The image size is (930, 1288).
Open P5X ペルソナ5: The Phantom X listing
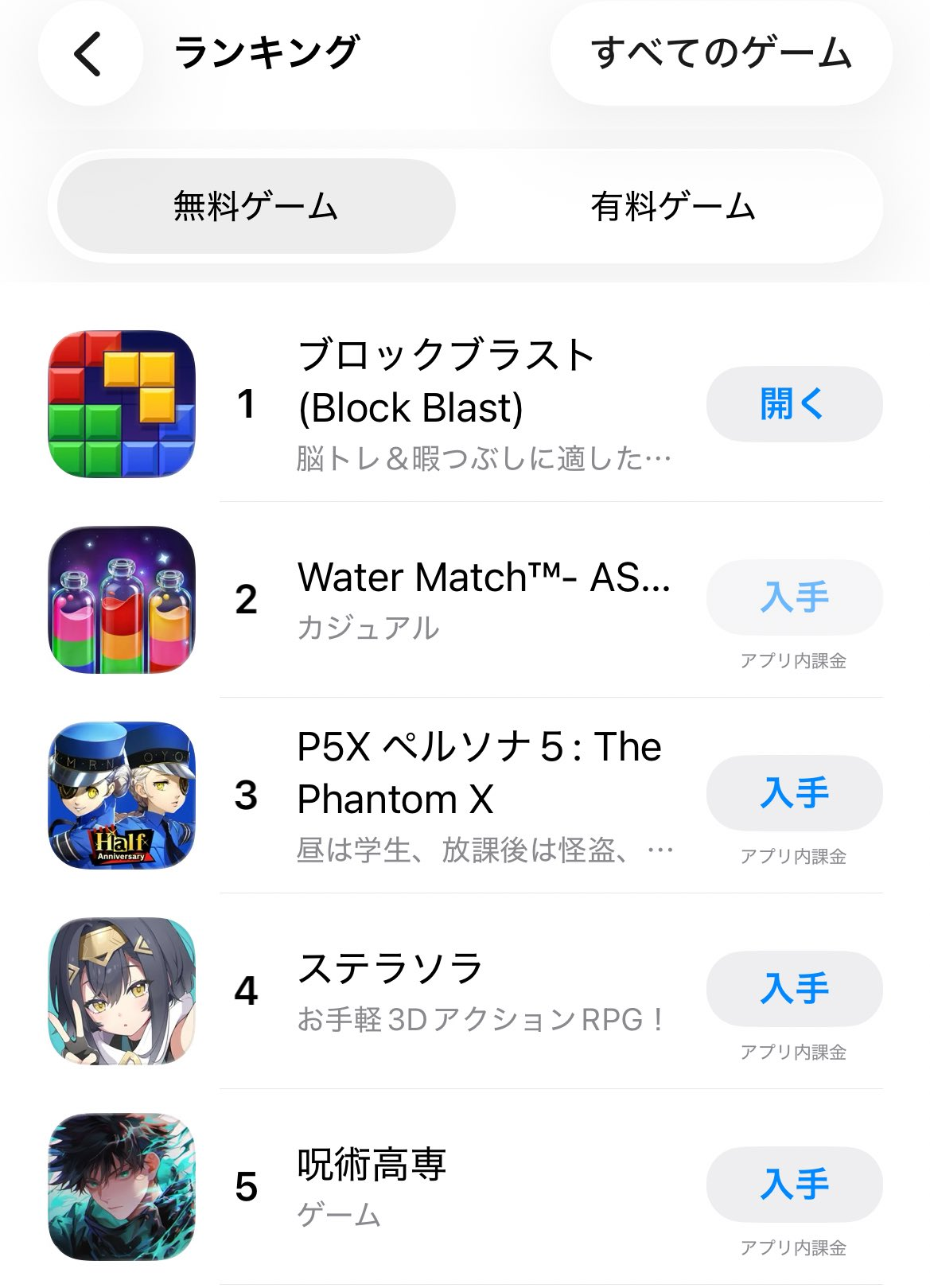[x=477, y=773]
